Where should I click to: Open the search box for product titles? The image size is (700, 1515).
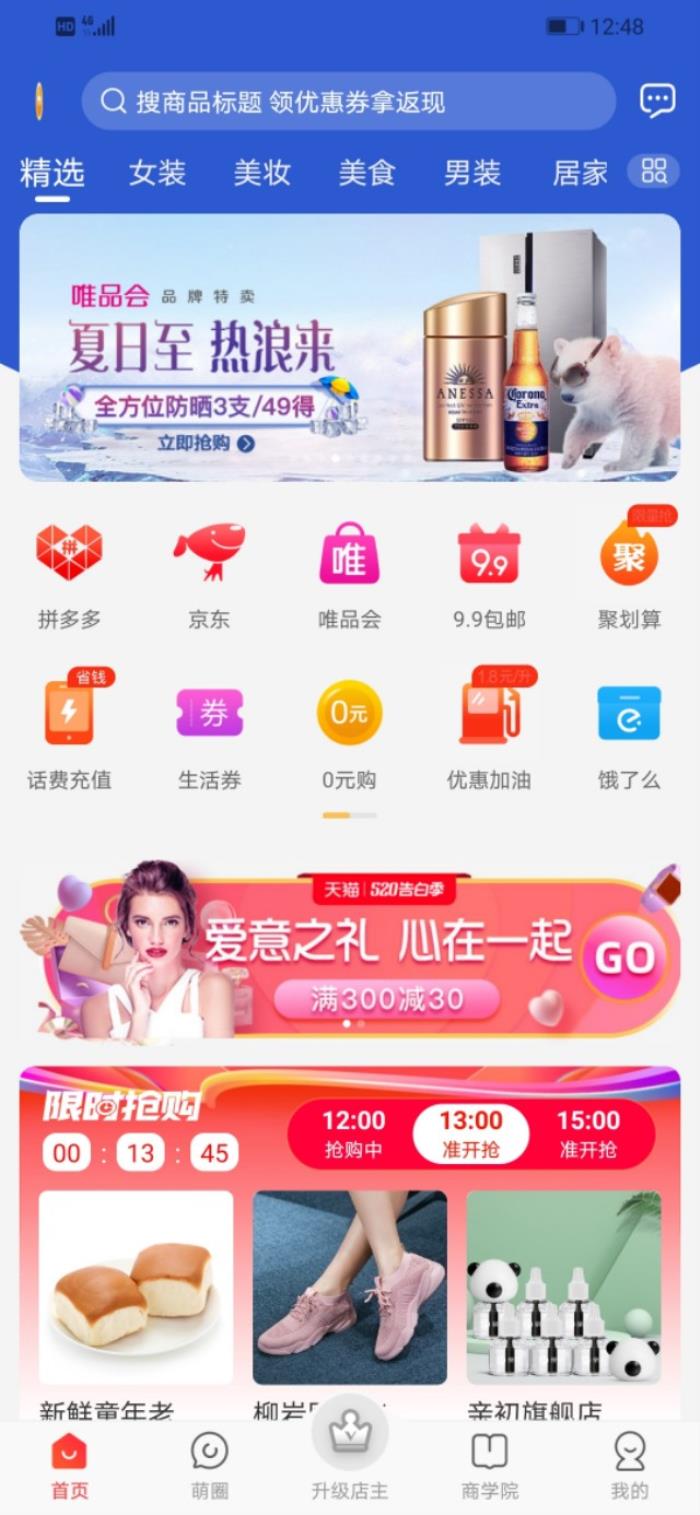point(348,101)
